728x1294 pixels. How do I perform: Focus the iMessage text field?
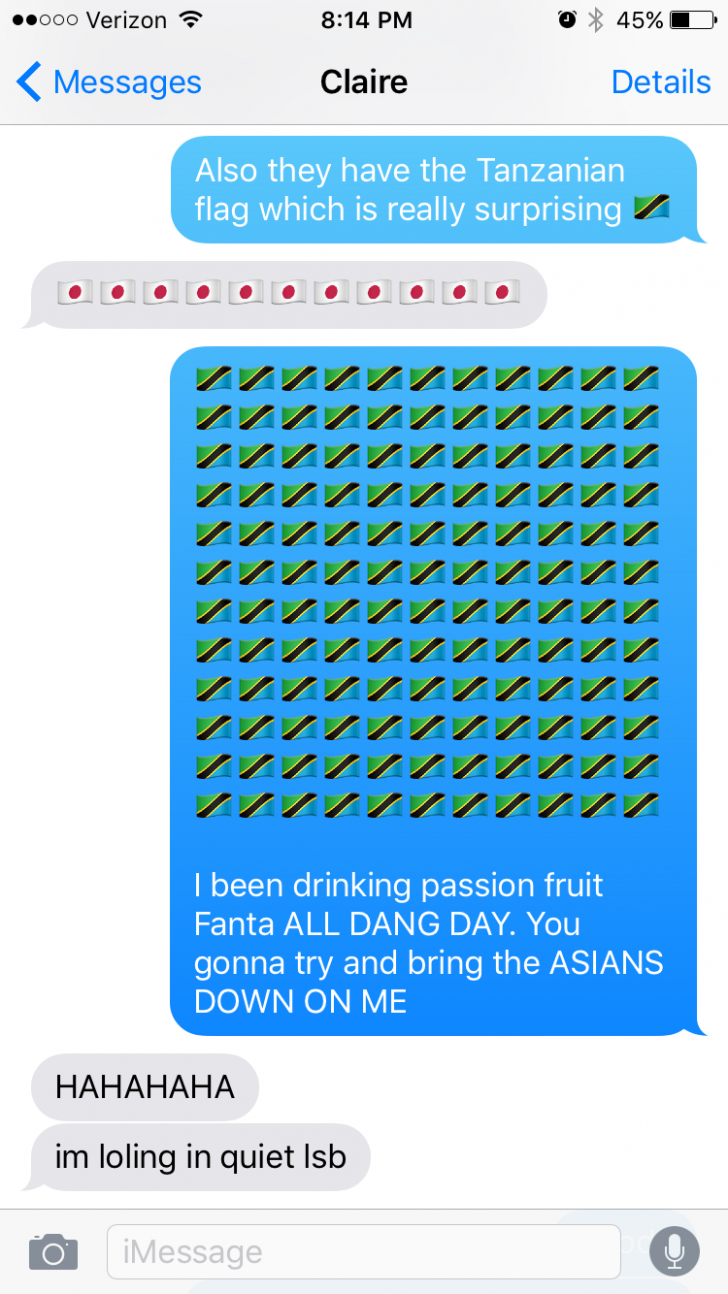(362, 1251)
